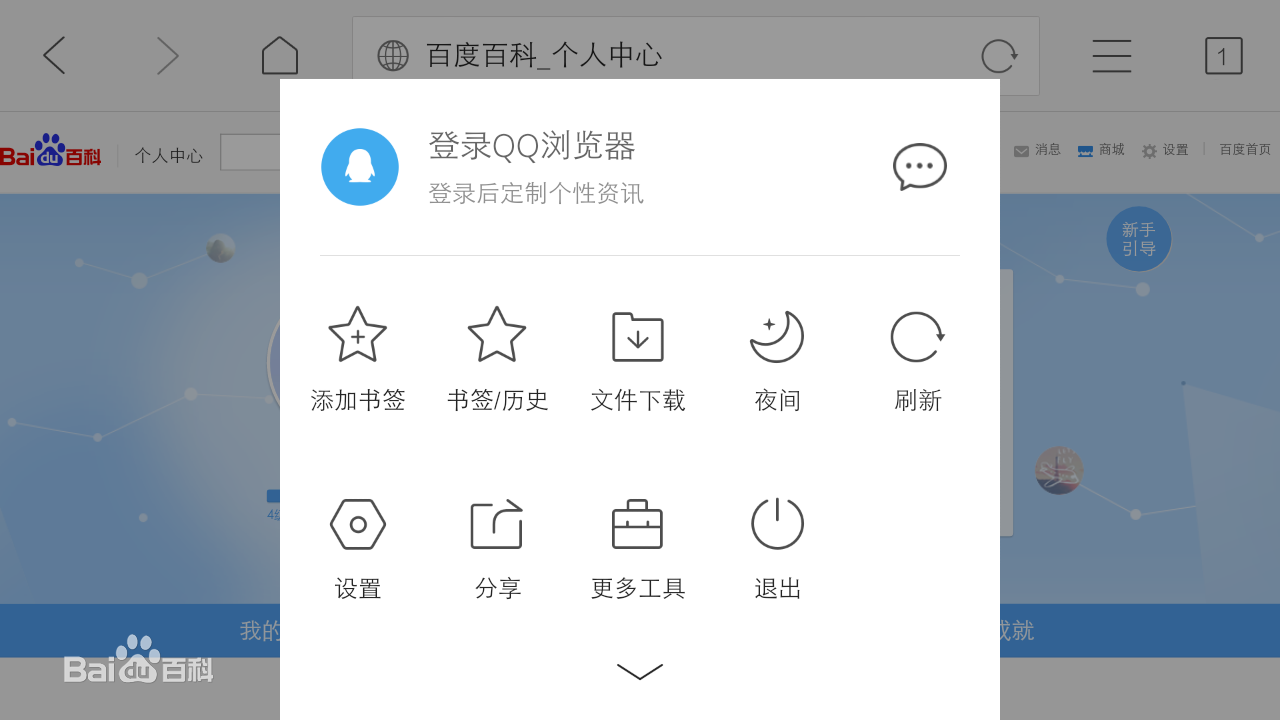Go back with the toolbar arrow
The image size is (1280, 720).
point(54,56)
